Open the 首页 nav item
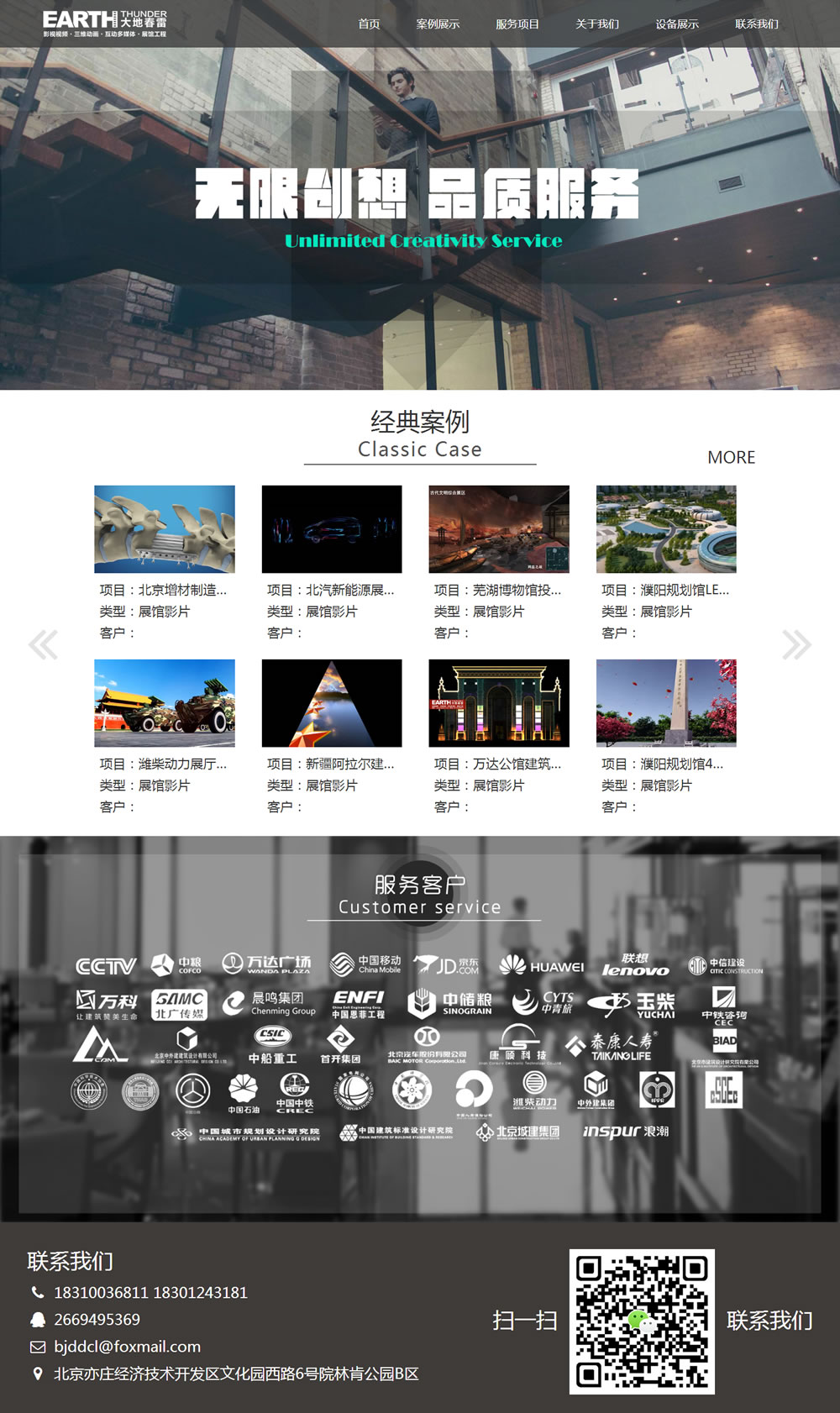The image size is (840, 1413). (x=369, y=24)
